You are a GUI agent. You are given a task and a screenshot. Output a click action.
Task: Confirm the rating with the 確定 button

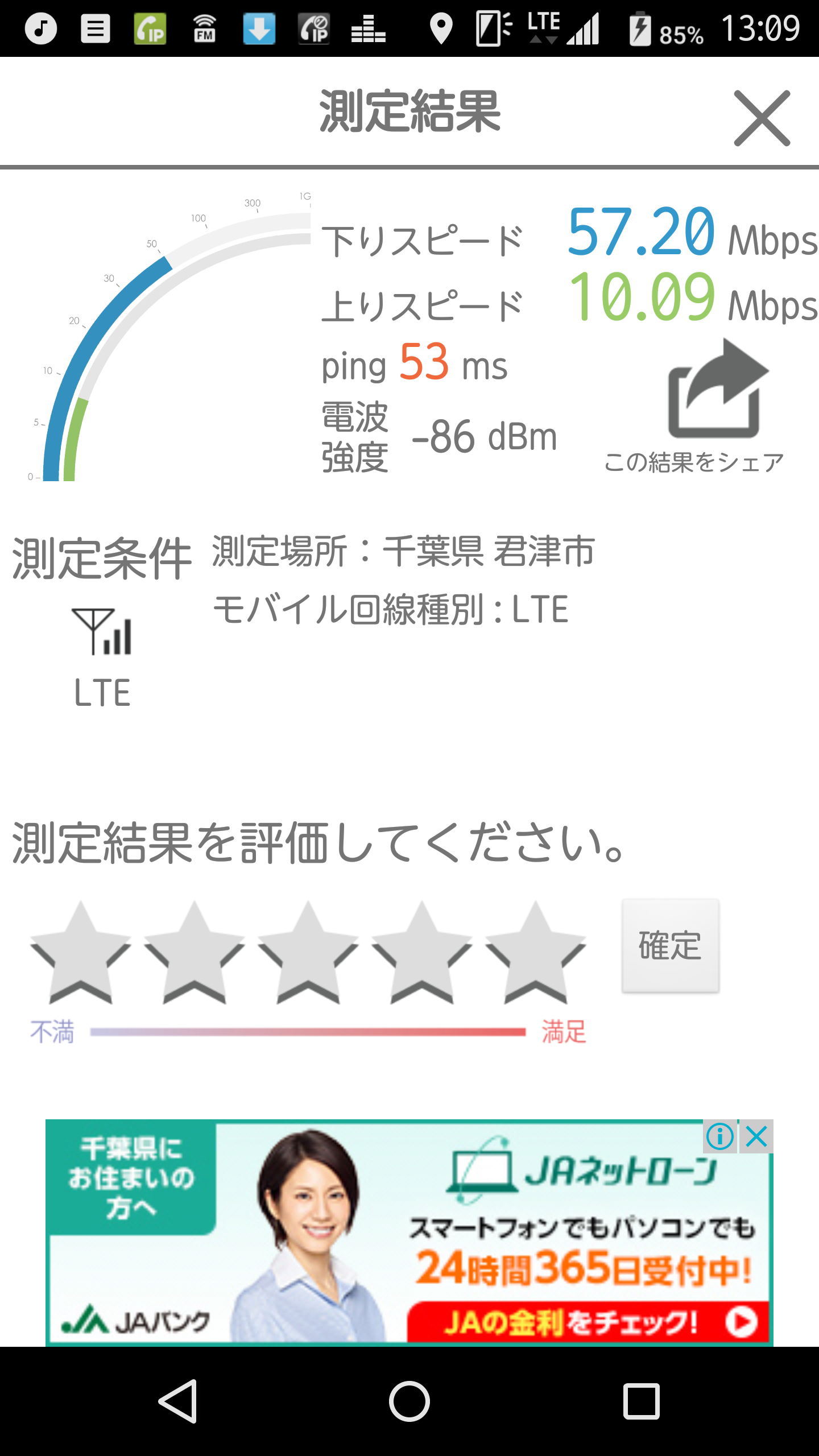670,946
